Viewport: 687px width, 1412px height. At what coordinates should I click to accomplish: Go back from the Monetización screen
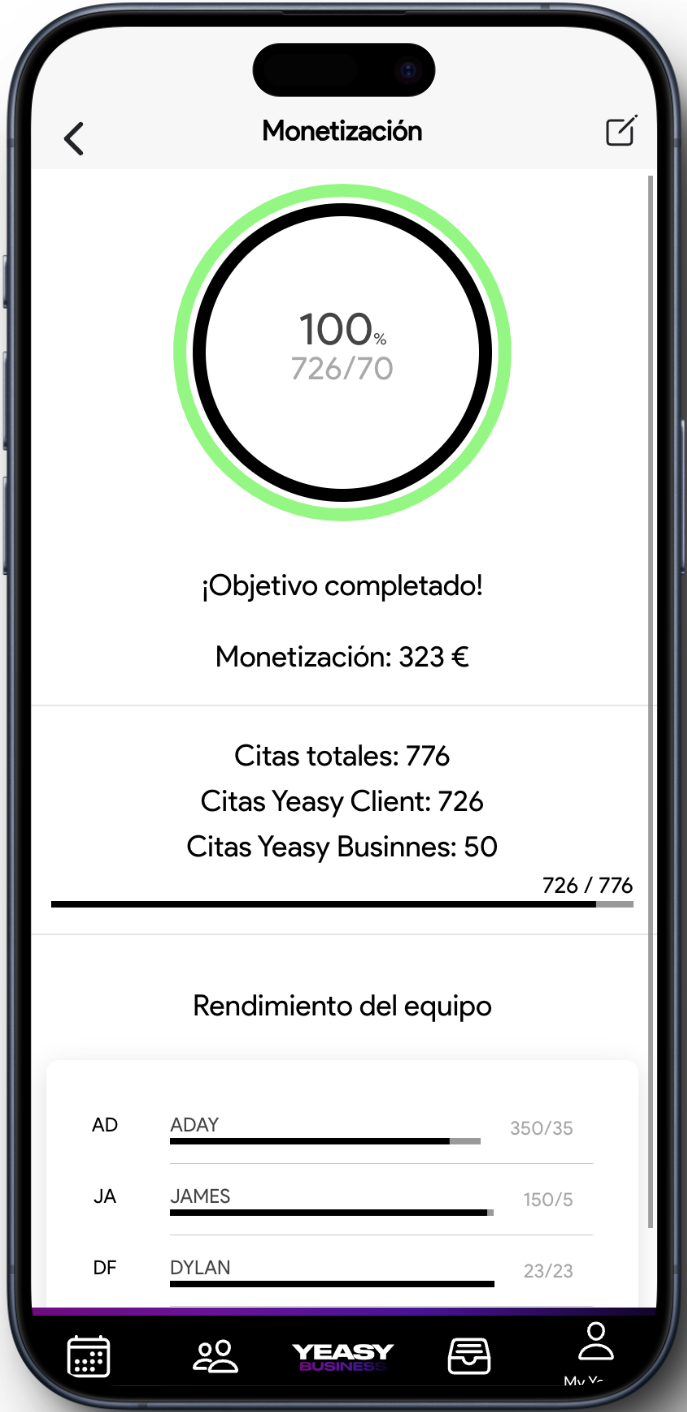pyautogui.click(x=74, y=138)
